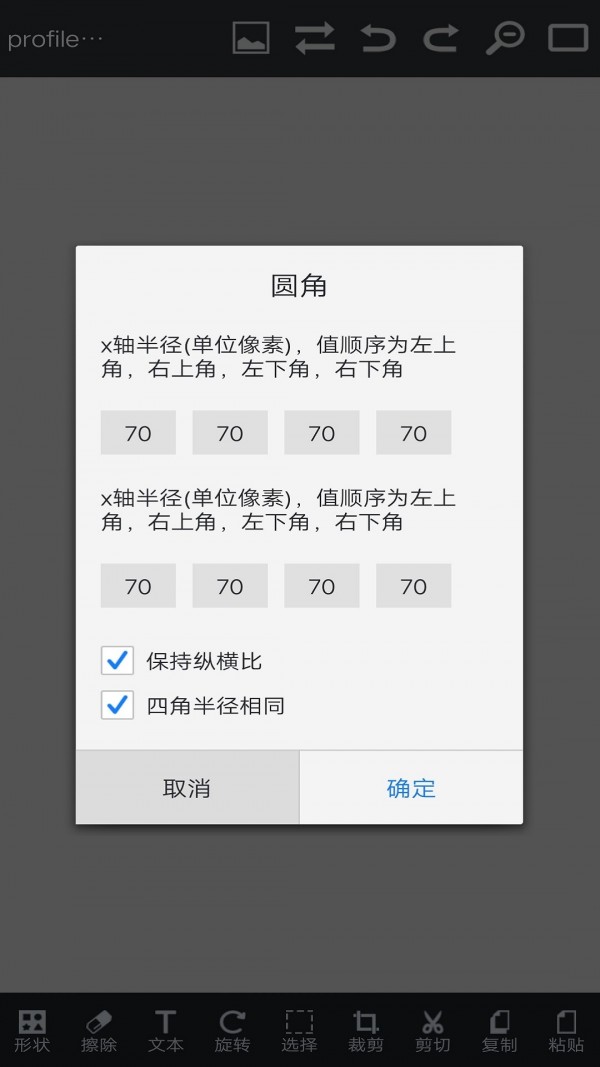Tap 确定 to confirm rounded corners
Viewport: 600px width, 1067px height.
(x=411, y=788)
